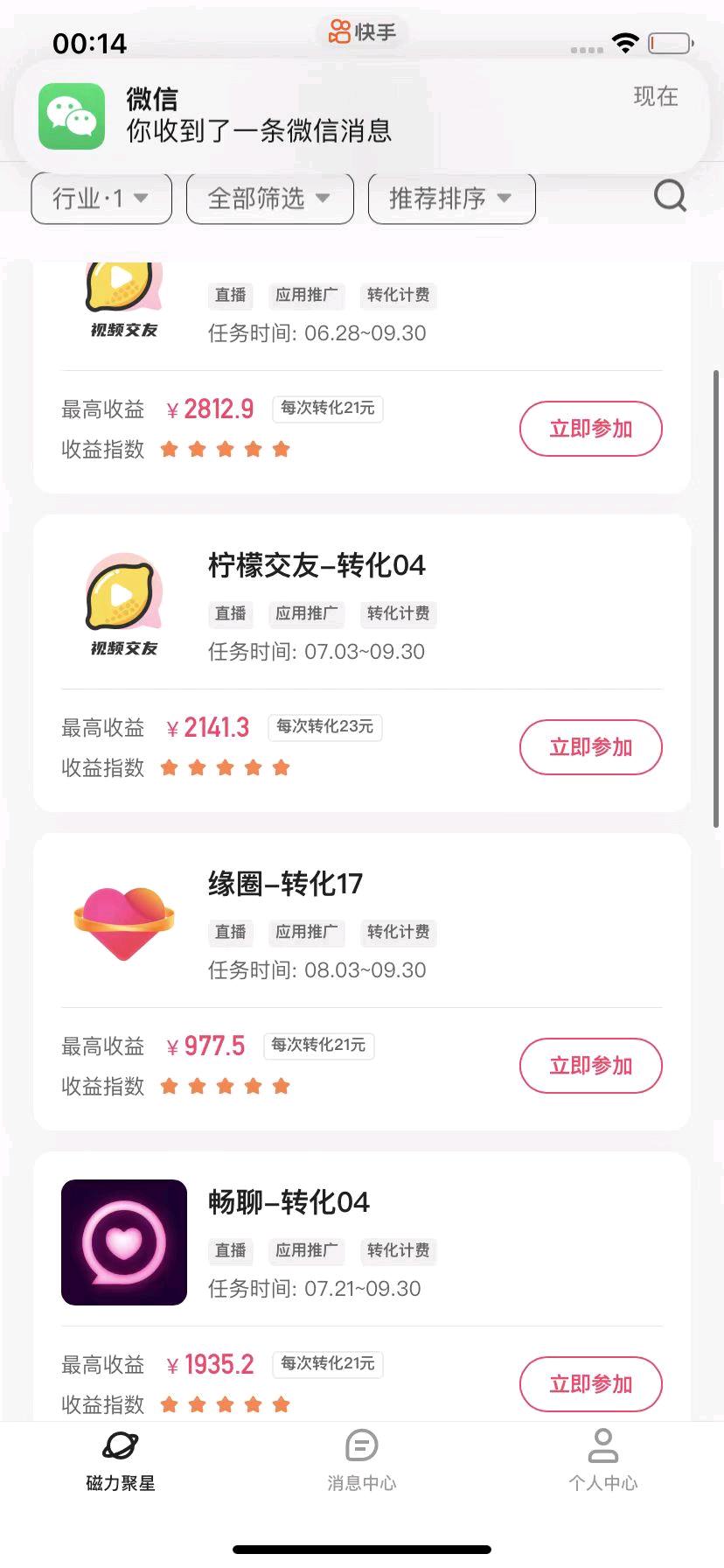Viewport: 724px width, 1568px height.
Task: Switch to the 消息中心 tab
Action: [x=361, y=1460]
